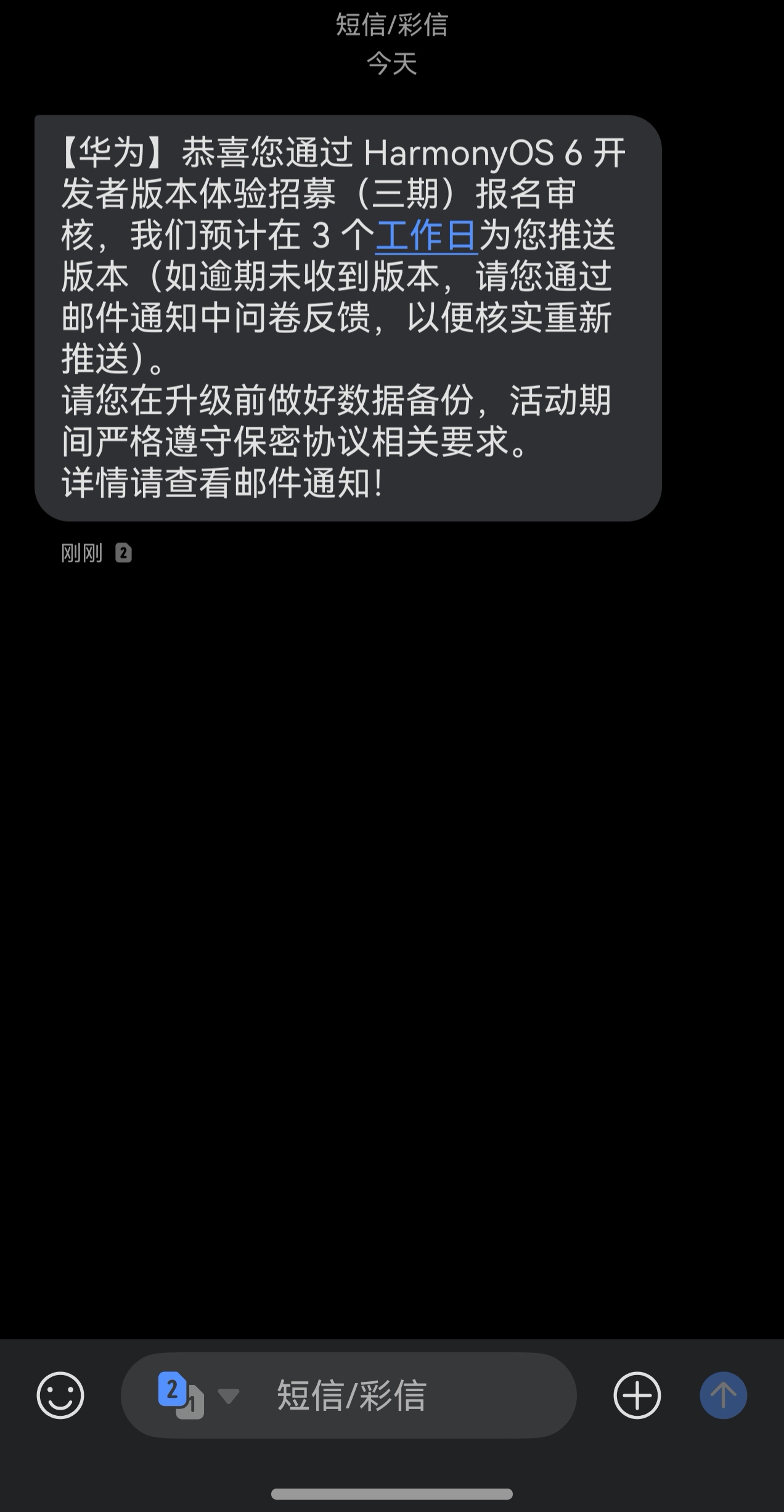Open the plus attachment menu
784x1512 pixels.
pyautogui.click(x=637, y=1395)
